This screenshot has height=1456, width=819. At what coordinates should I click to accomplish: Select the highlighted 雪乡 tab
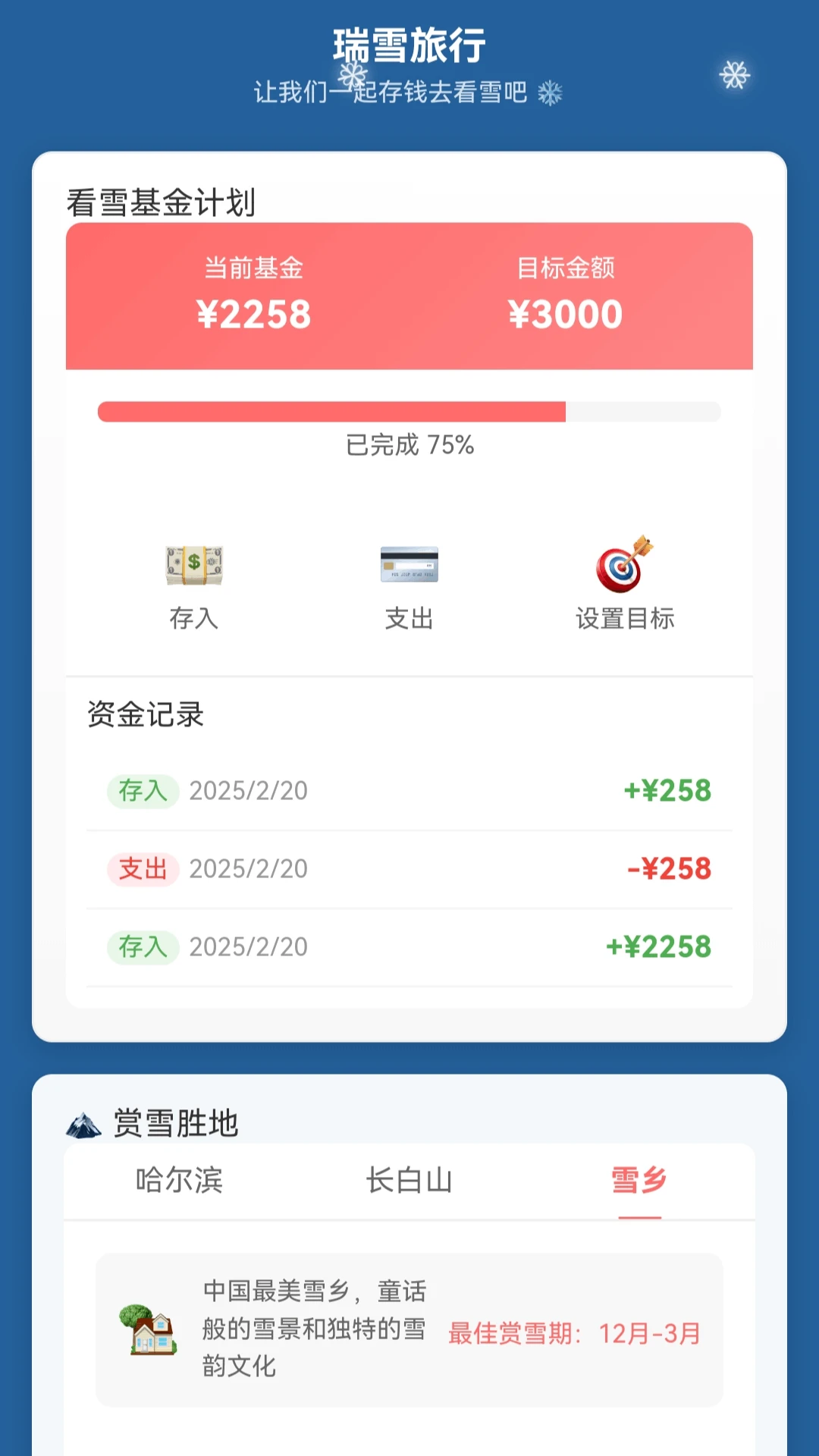[639, 1181]
